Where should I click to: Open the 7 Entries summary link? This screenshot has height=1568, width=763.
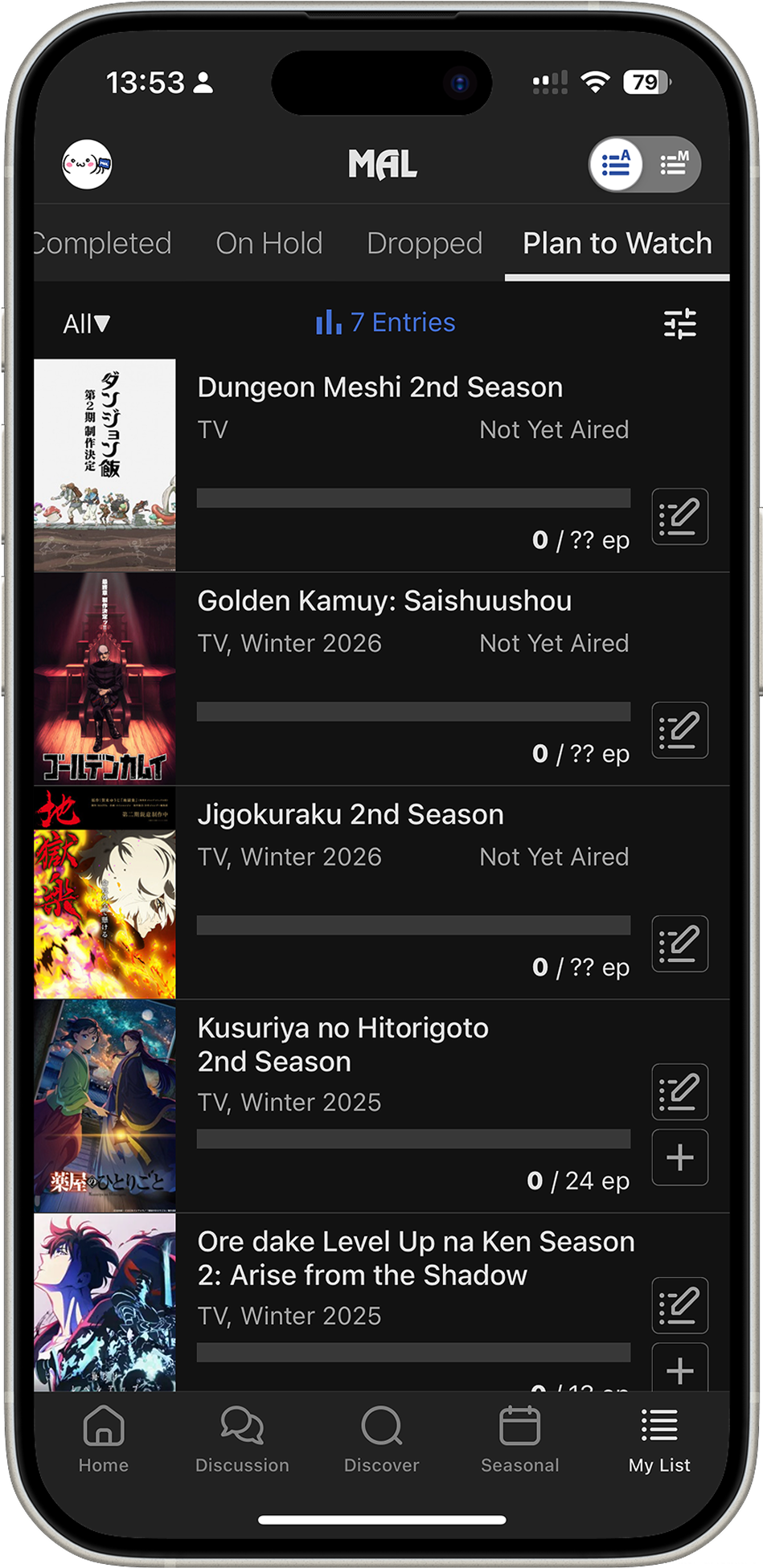(402, 321)
